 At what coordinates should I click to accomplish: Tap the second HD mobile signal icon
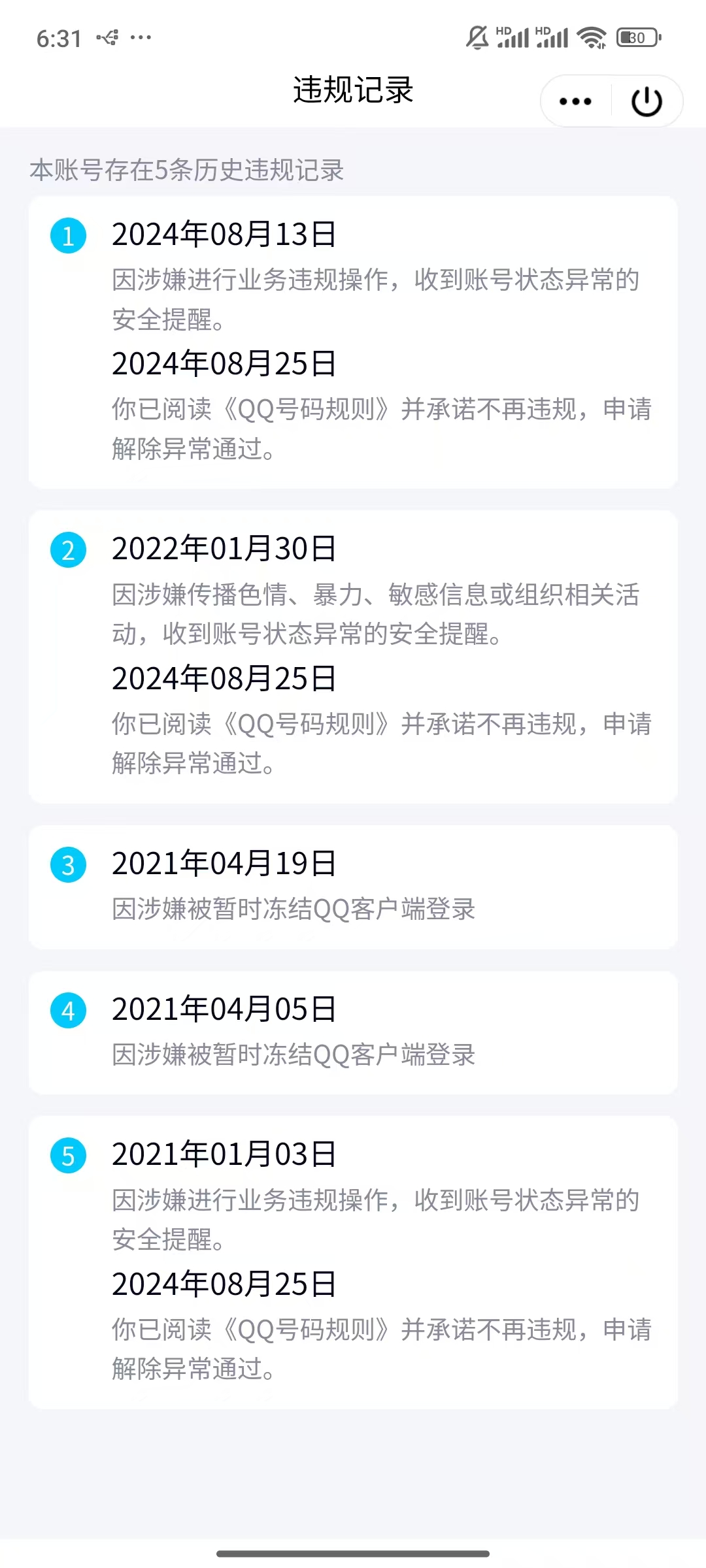556,37
